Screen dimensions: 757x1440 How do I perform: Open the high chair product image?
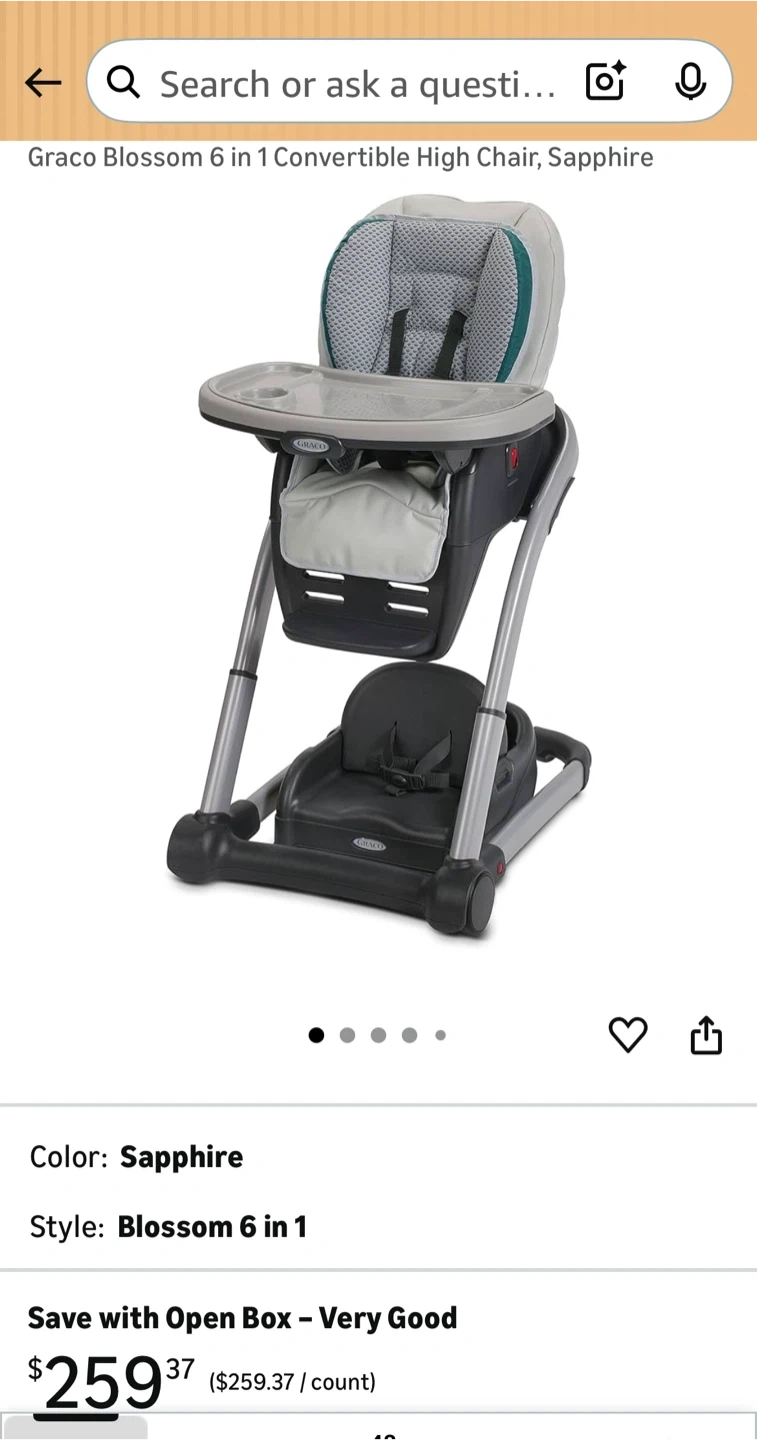click(x=379, y=566)
